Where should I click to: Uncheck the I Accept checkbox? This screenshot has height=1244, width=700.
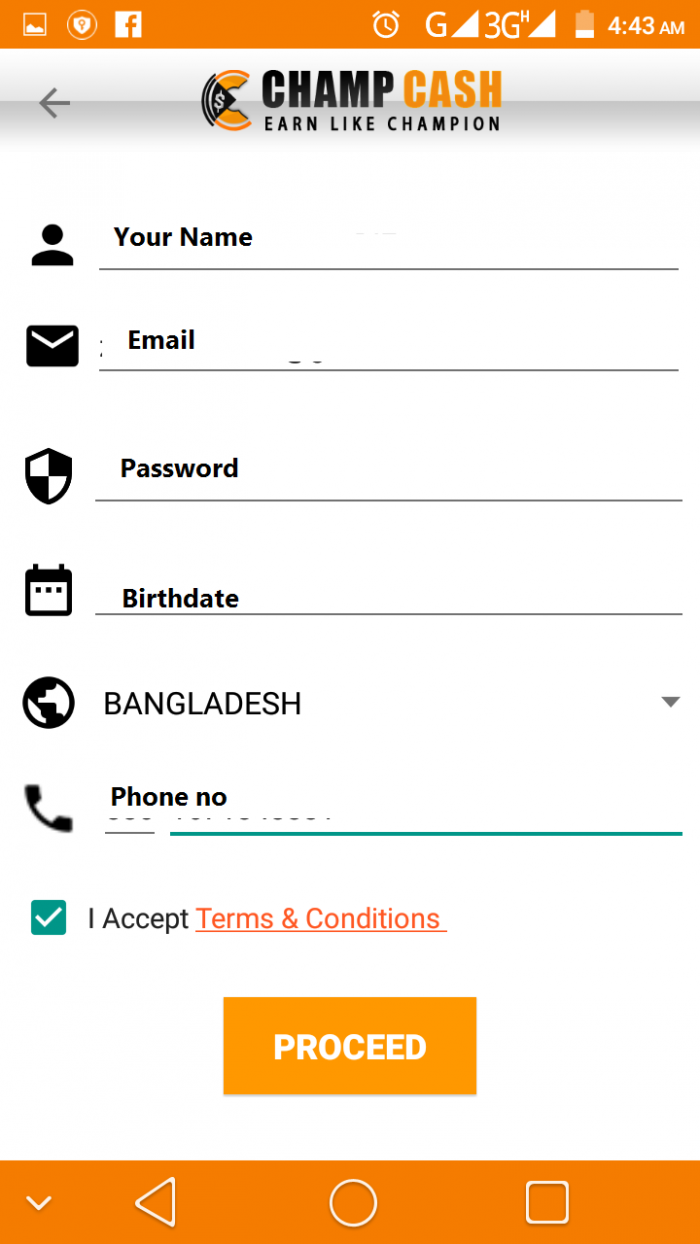pyautogui.click(x=49, y=918)
